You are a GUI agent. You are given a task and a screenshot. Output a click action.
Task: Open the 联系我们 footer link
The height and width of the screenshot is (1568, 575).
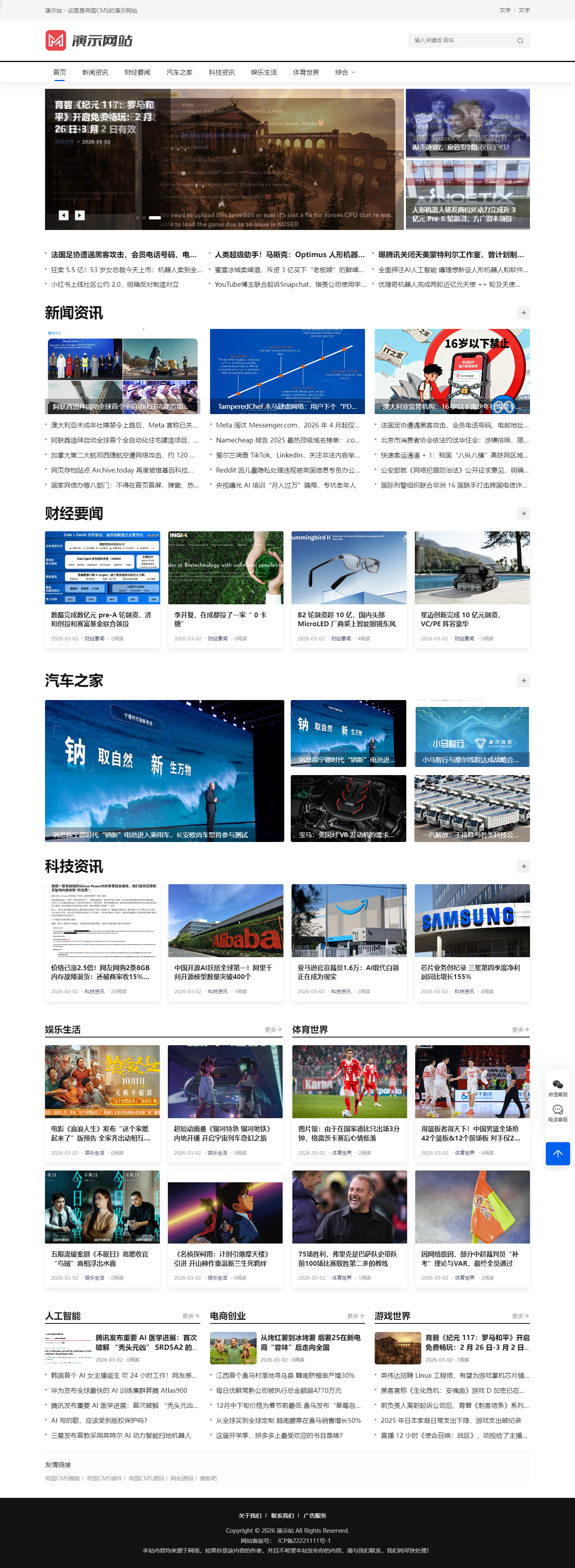pyautogui.click(x=282, y=1516)
